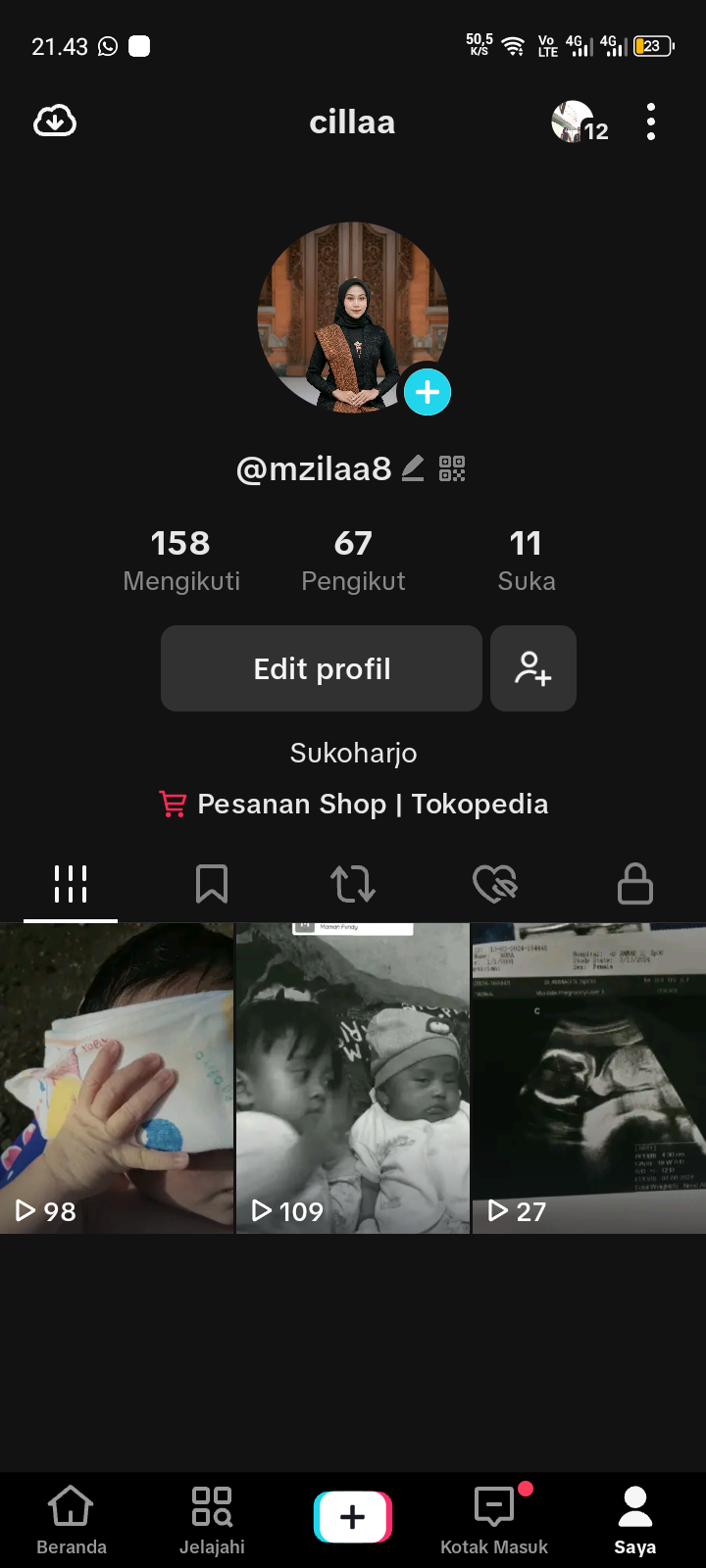This screenshot has width=706, height=1568.
Task: Tap the Edit profil button
Action: pyautogui.click(x=322, y=668)
